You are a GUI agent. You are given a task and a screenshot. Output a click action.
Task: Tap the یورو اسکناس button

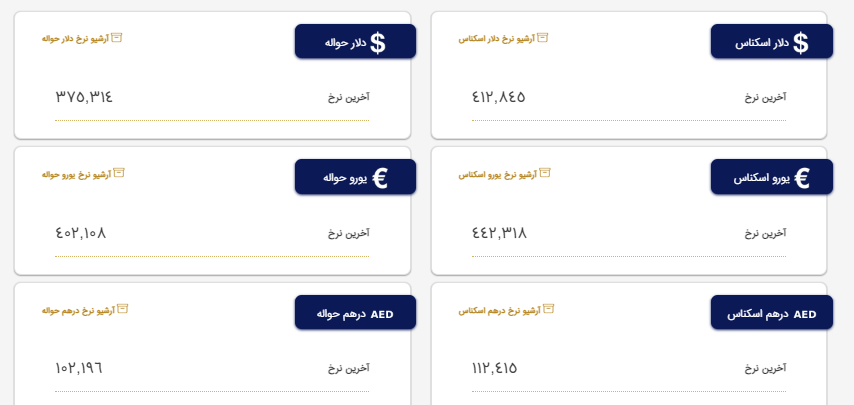[771, 177]
